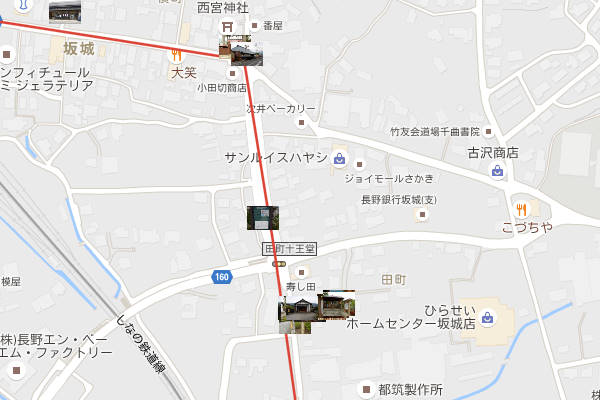600x400 pixels.
Task: Tap the 田町十王堂 place label
Action: [x=288, y=248]
